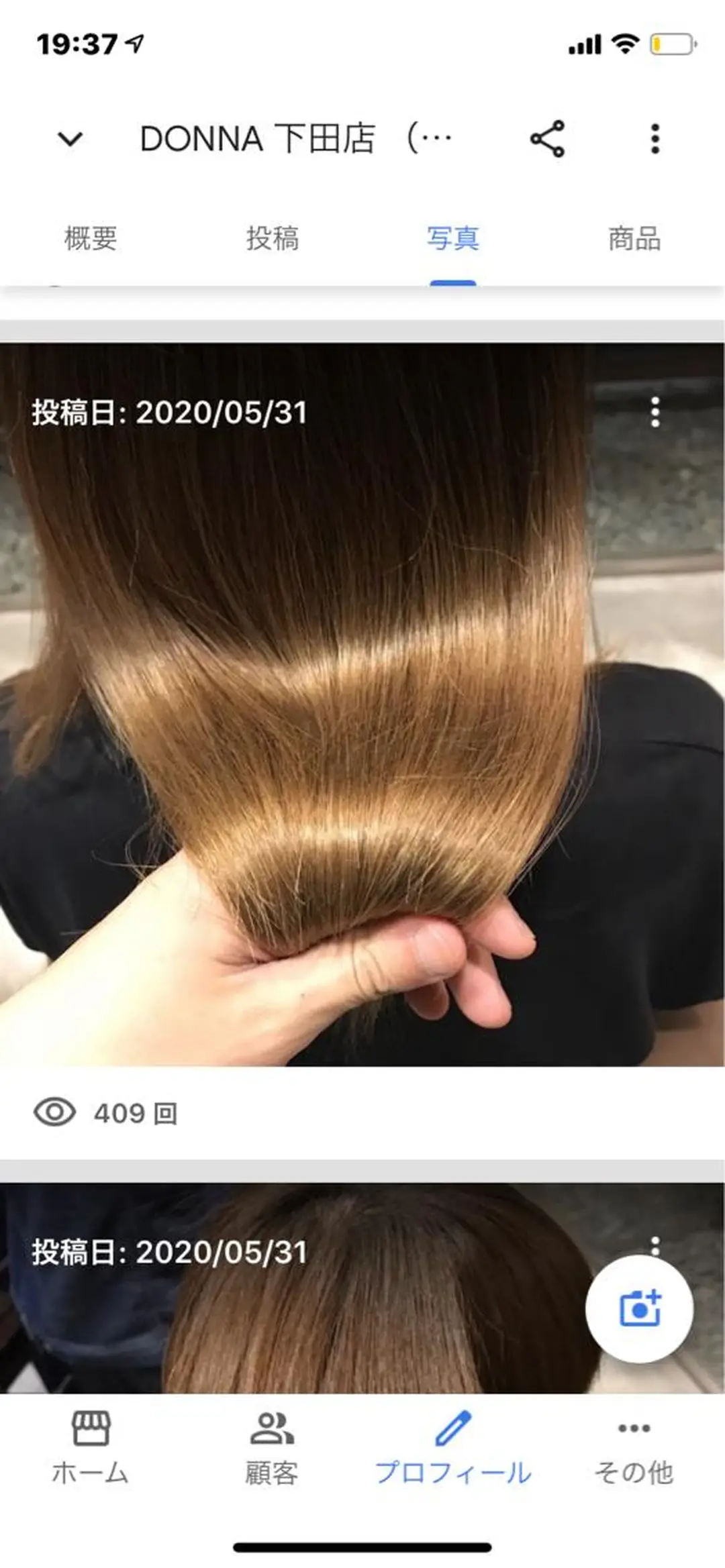The width and height of the screenshot is (725, 1568).
Task: Collapse the DONNA 下田店 business dropdown
Action: (x=70, y=139)
